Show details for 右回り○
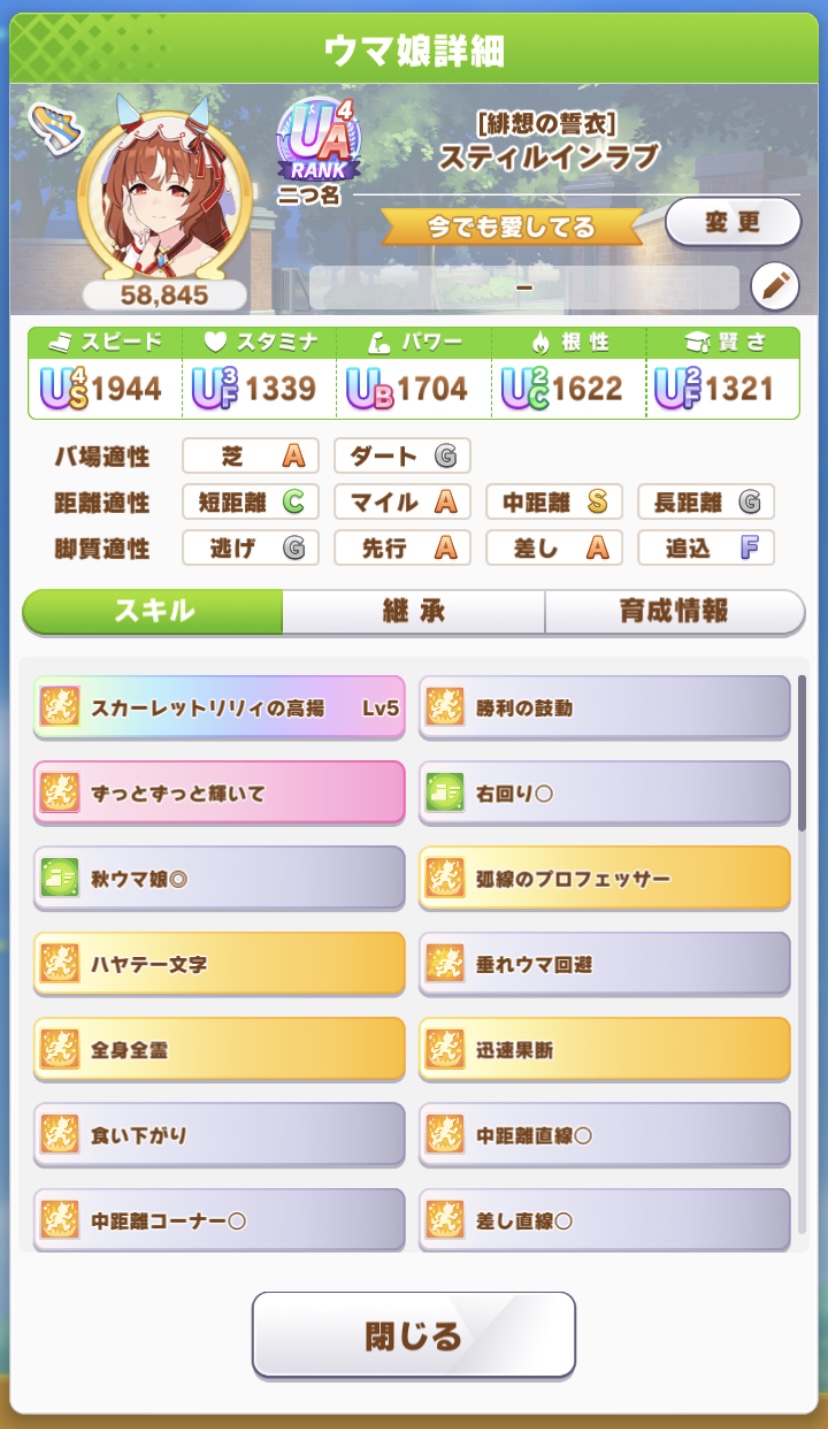This screenshot has width=828, height=1429. [x=604, y=794]
